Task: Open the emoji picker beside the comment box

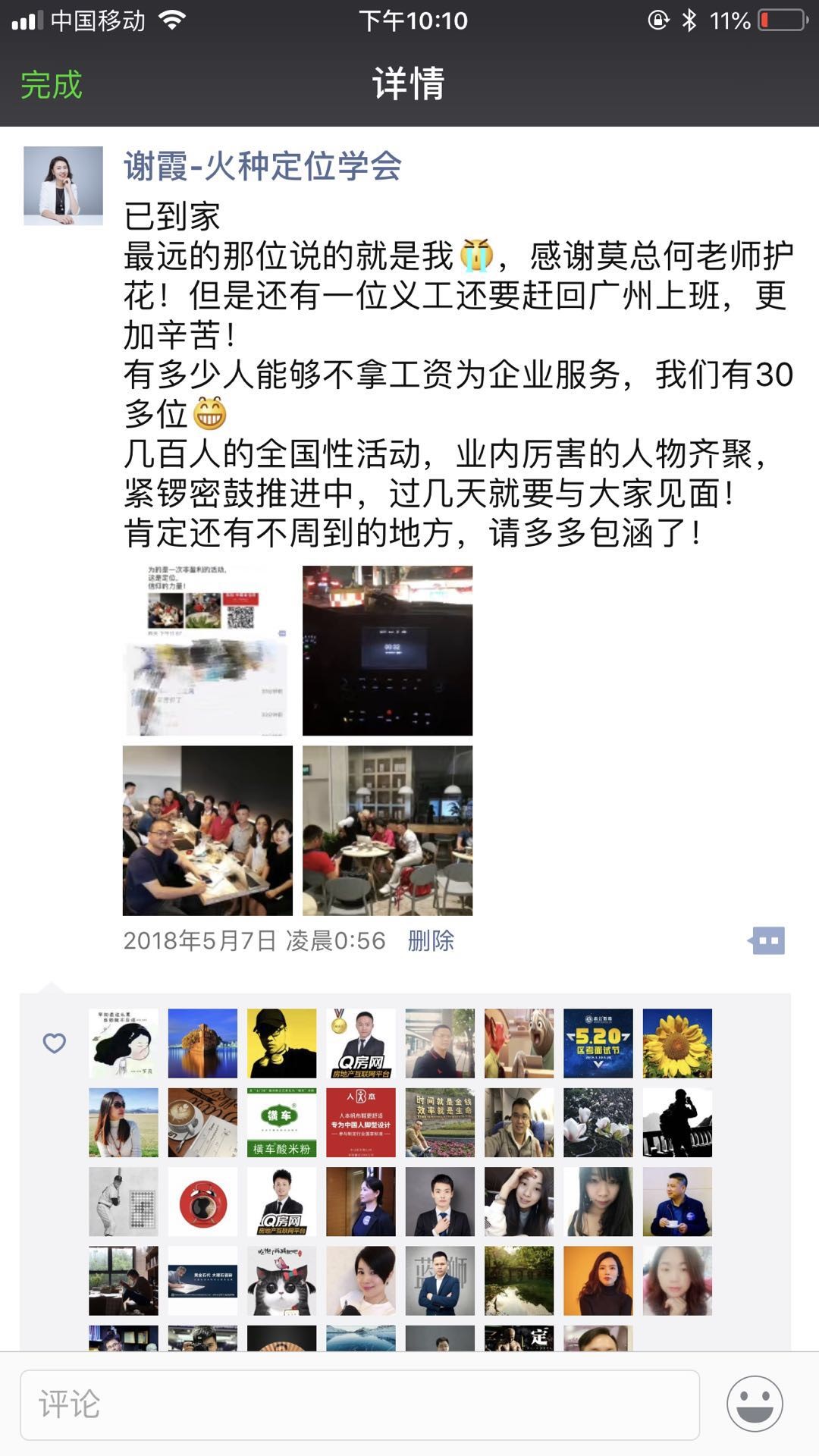Action: [754, 1404]
